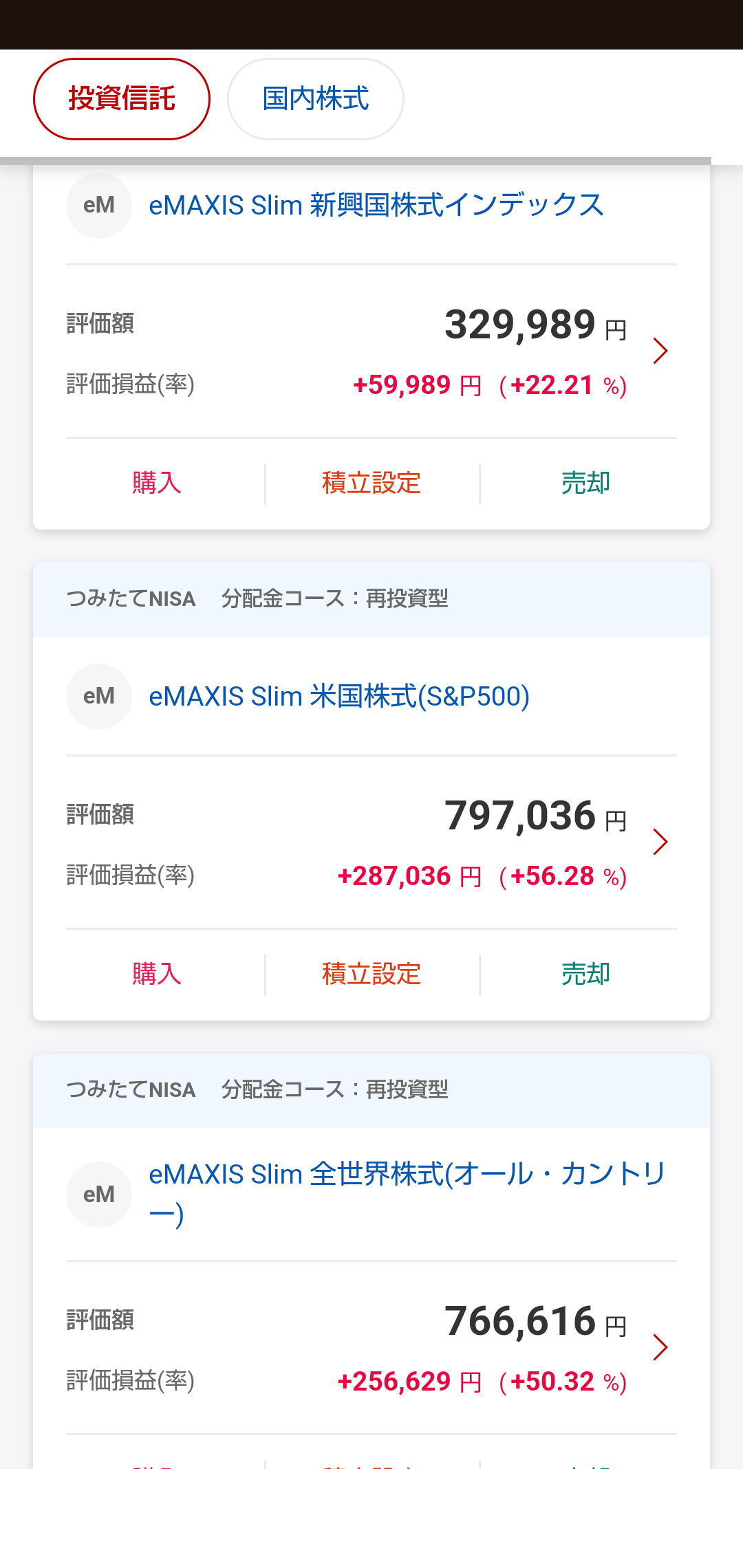Tap 購入 for 米国株式(S&P500)
This screenshot has height=1568, width=743.
(157, 974)
